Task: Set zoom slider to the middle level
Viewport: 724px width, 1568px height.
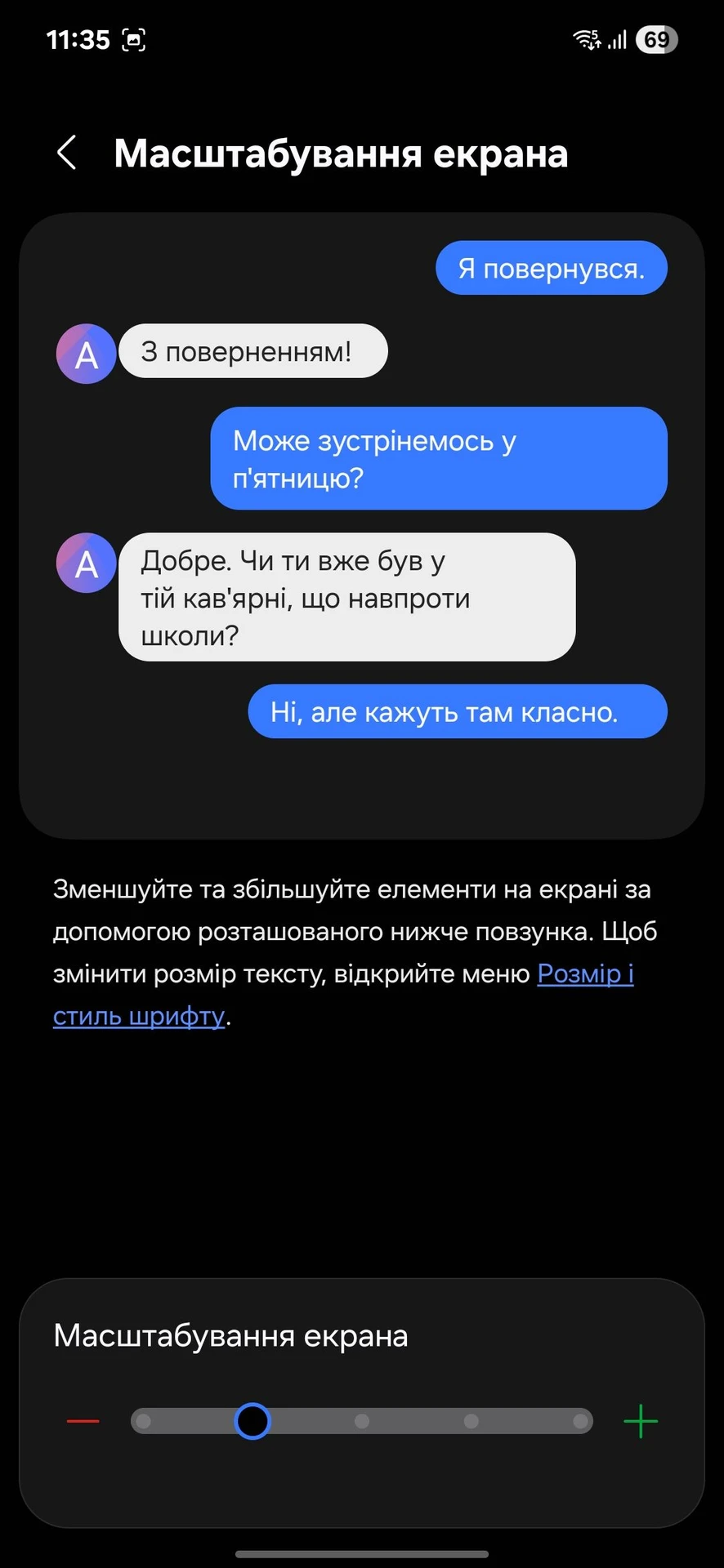Action: [362, 1422]
